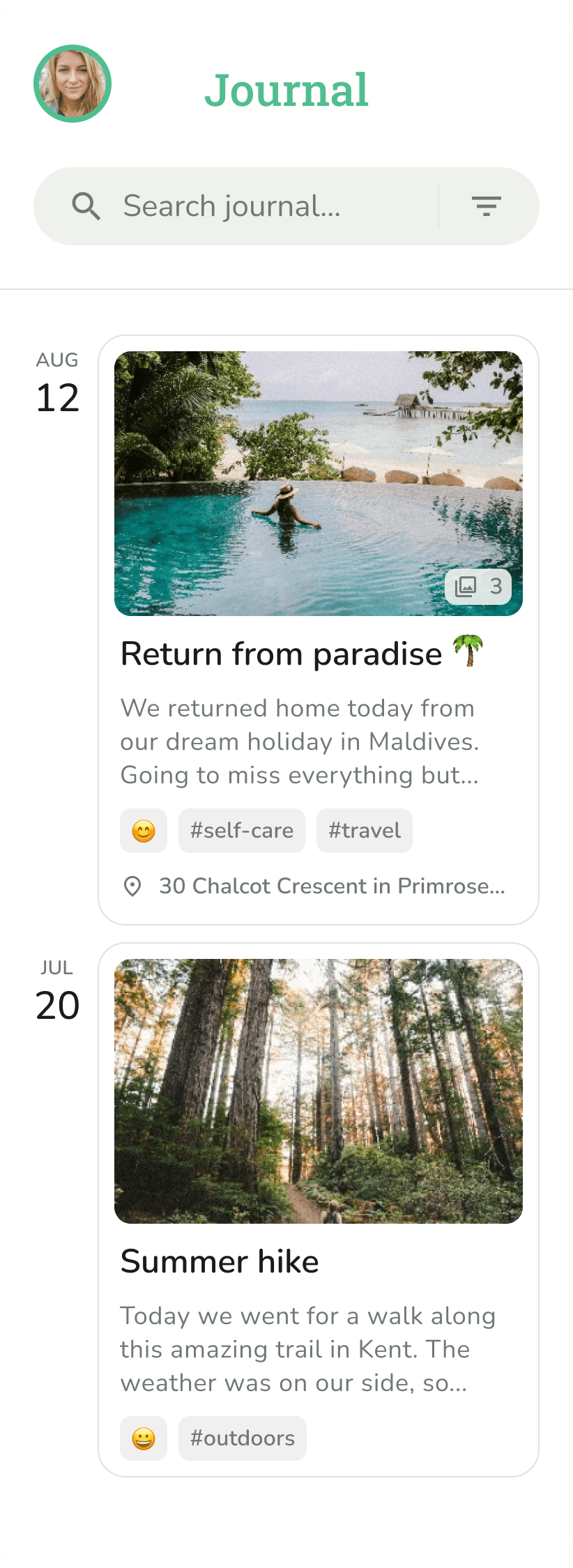Click the location pin icon on the Maldives entry
Viewport: 573px width, 1568px height.
pos(132,886)
